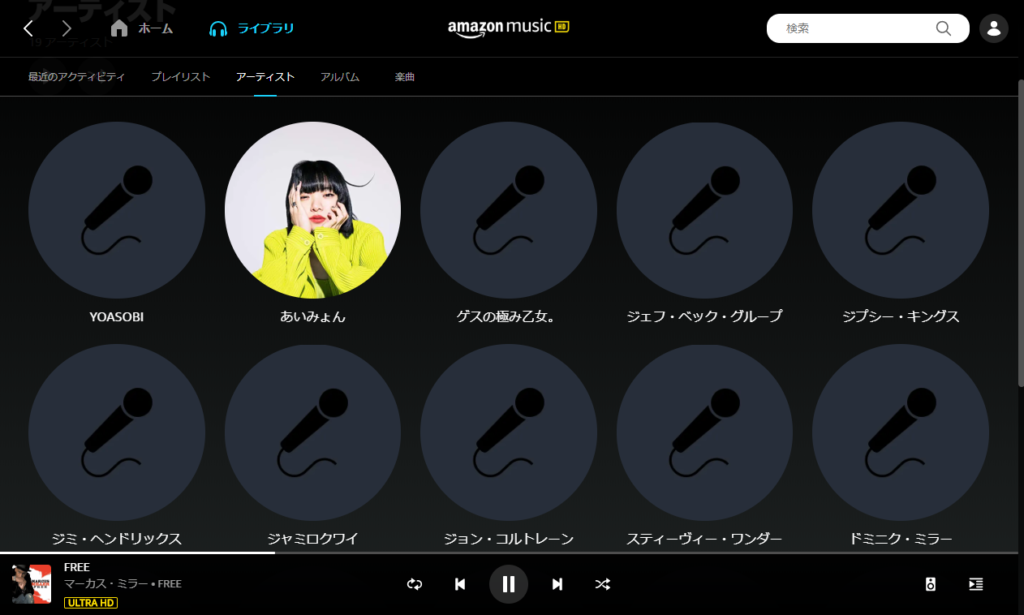This screenshot has height=615, width=1024.
Task: Pause the current song
Action: point(508,584)
